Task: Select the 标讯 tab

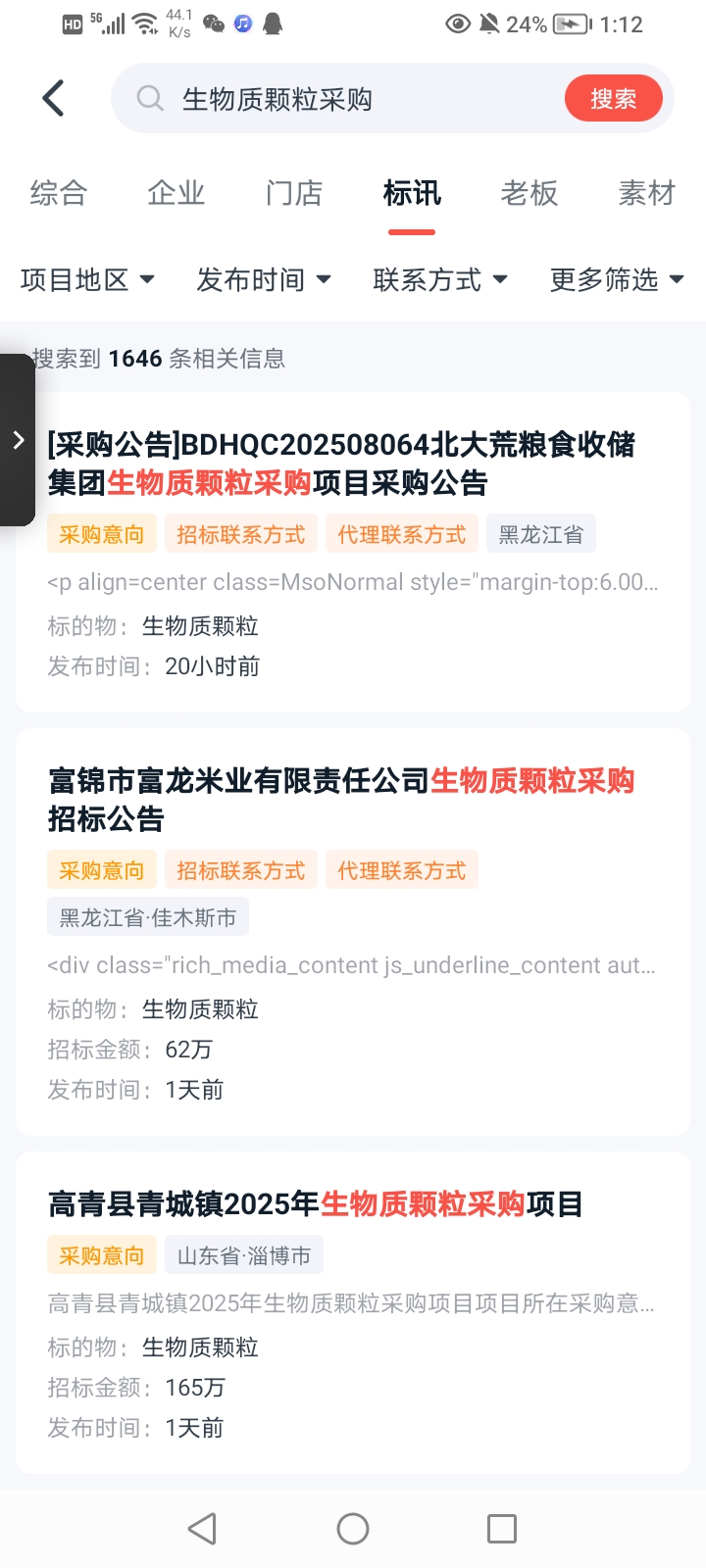Action: pos(412,194)
